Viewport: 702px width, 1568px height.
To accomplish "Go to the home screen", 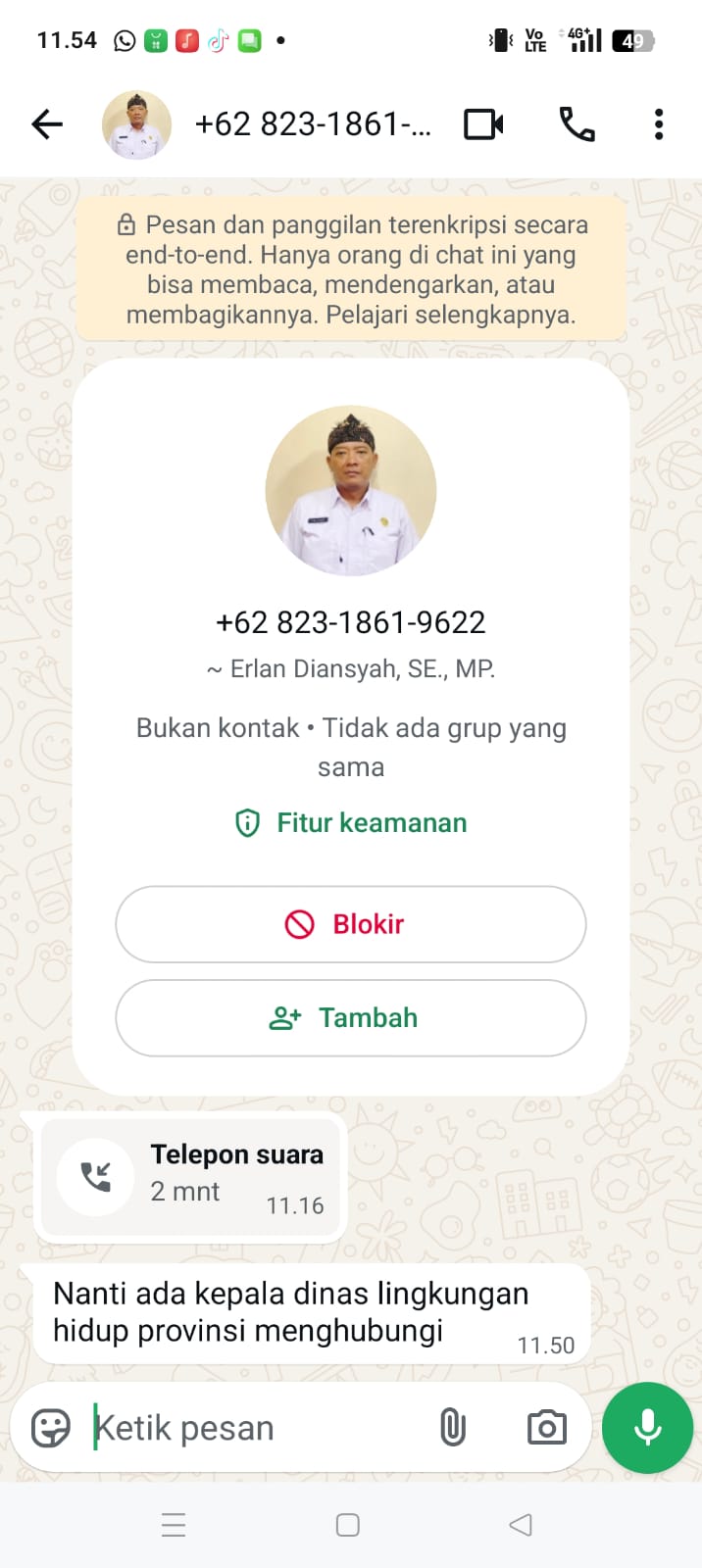I will pos(348,1525).
